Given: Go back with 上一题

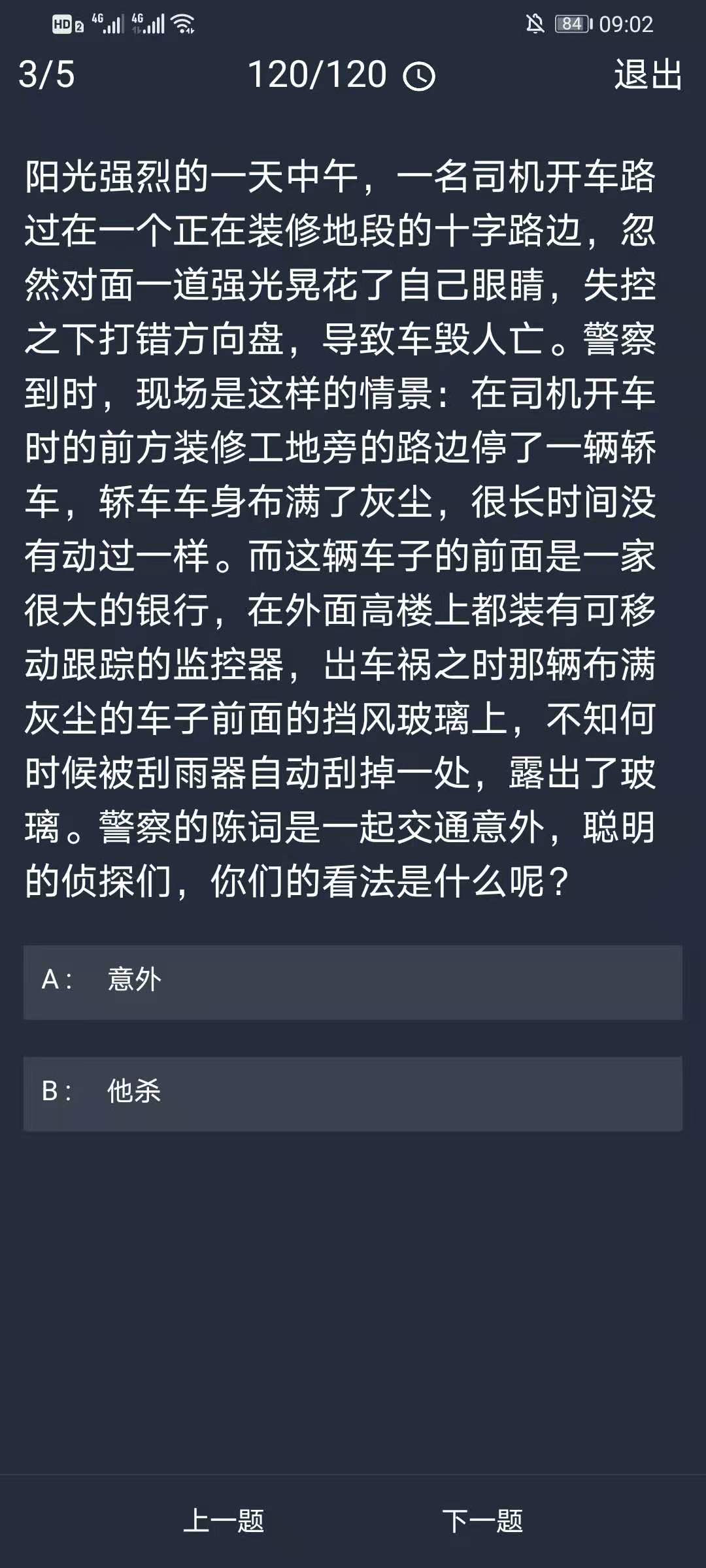Looking at the screenshot, I should [224, 1520].
